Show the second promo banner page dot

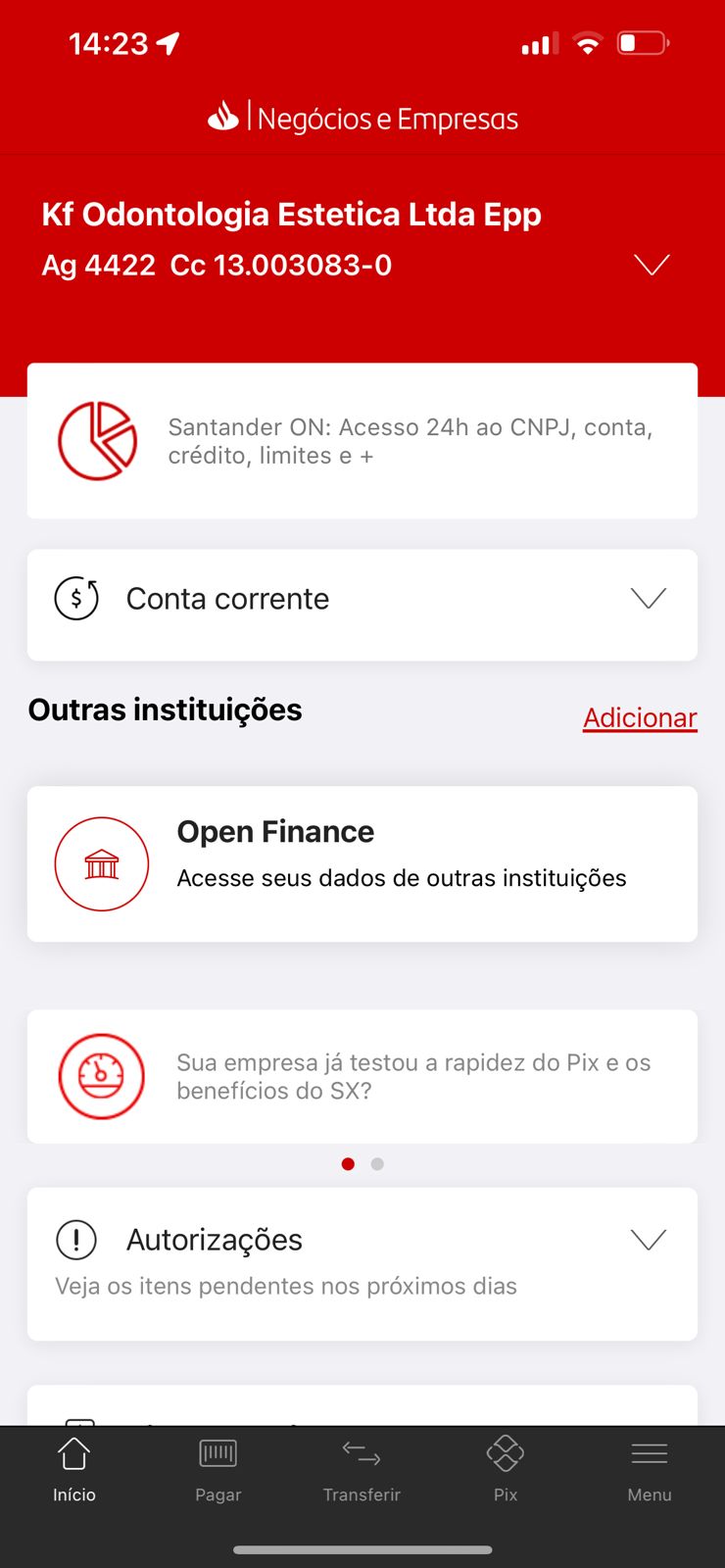377,1164
